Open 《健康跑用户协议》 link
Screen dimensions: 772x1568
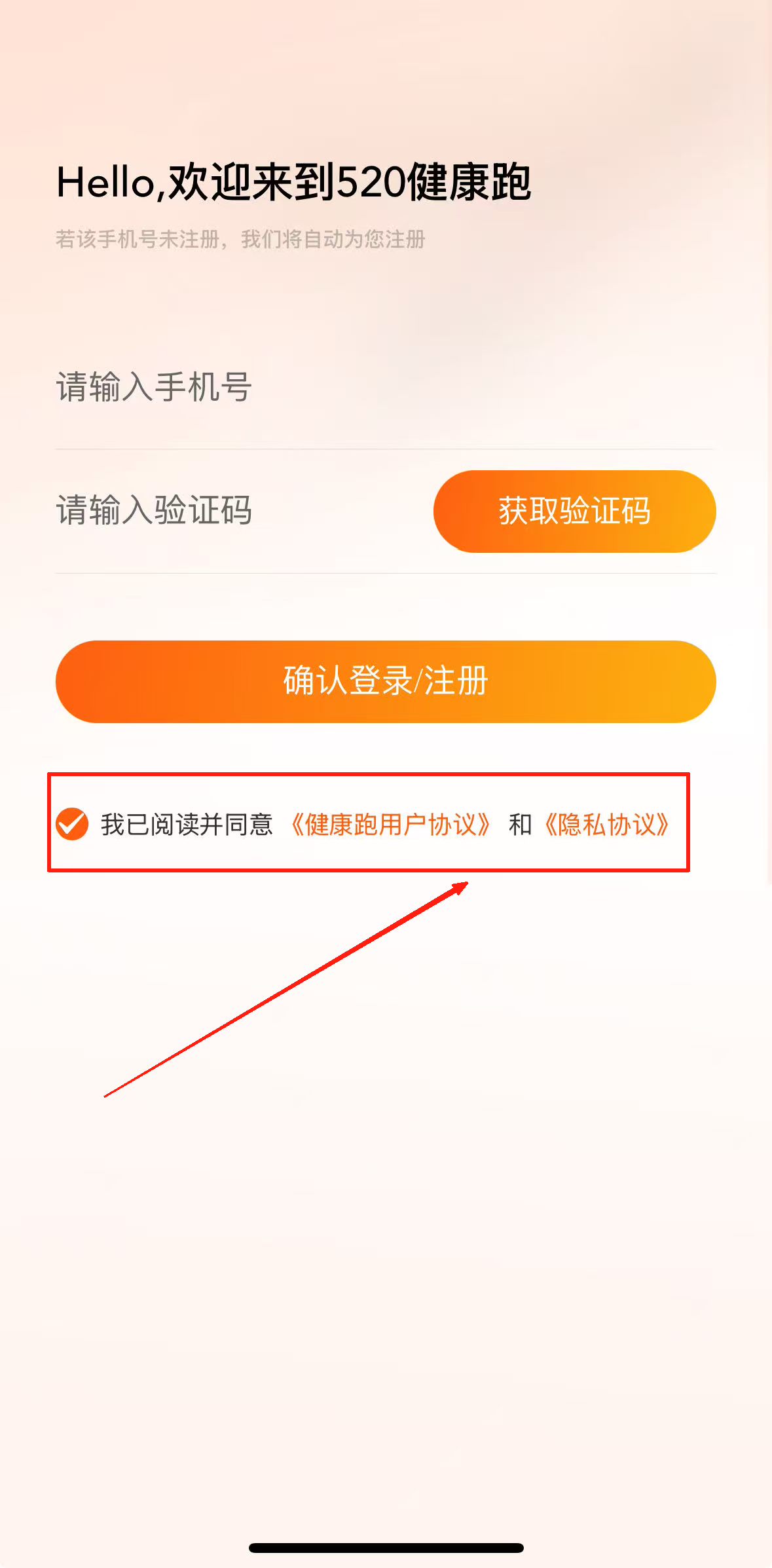pyautogui.click(x=390, y=825)
